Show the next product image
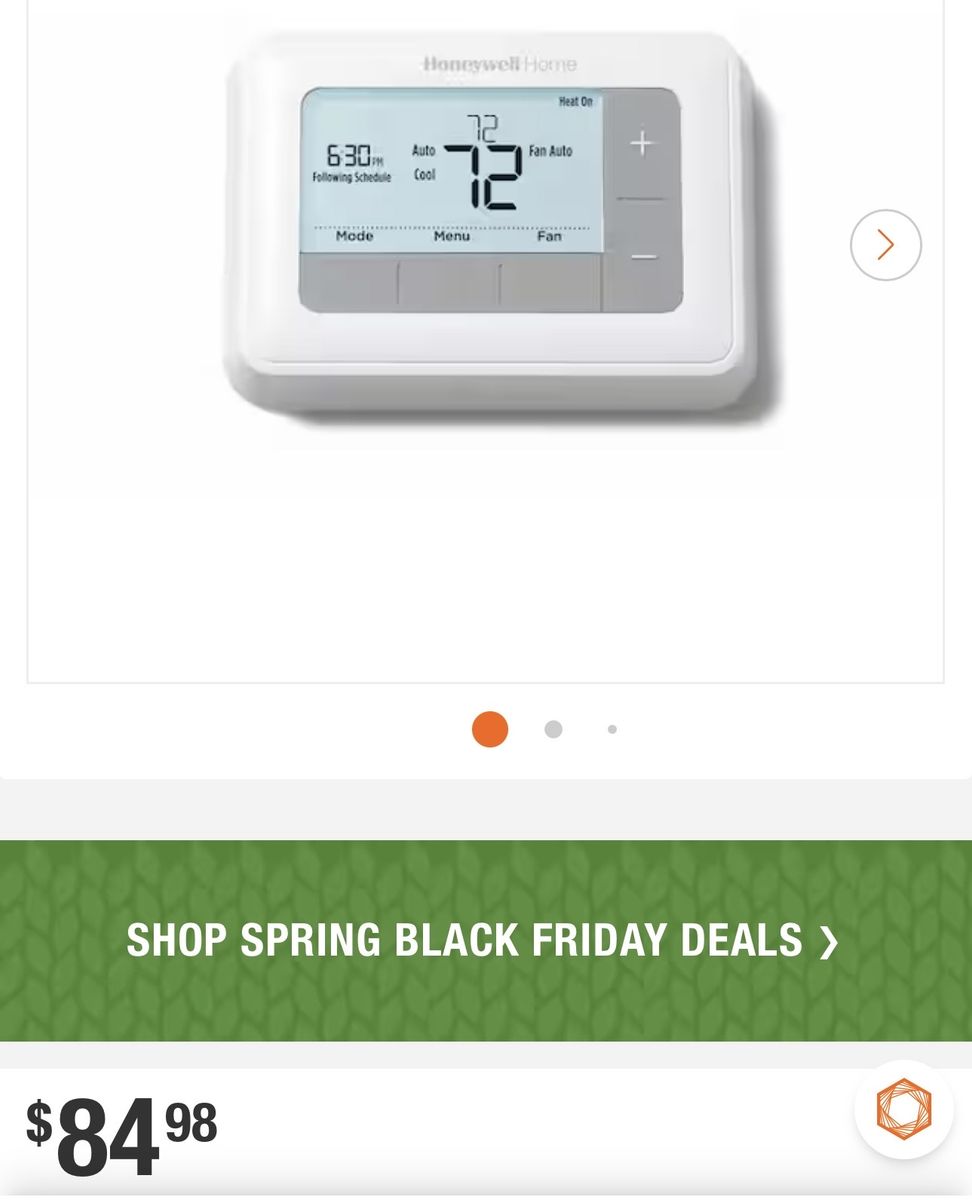 (x=885, y=245)
